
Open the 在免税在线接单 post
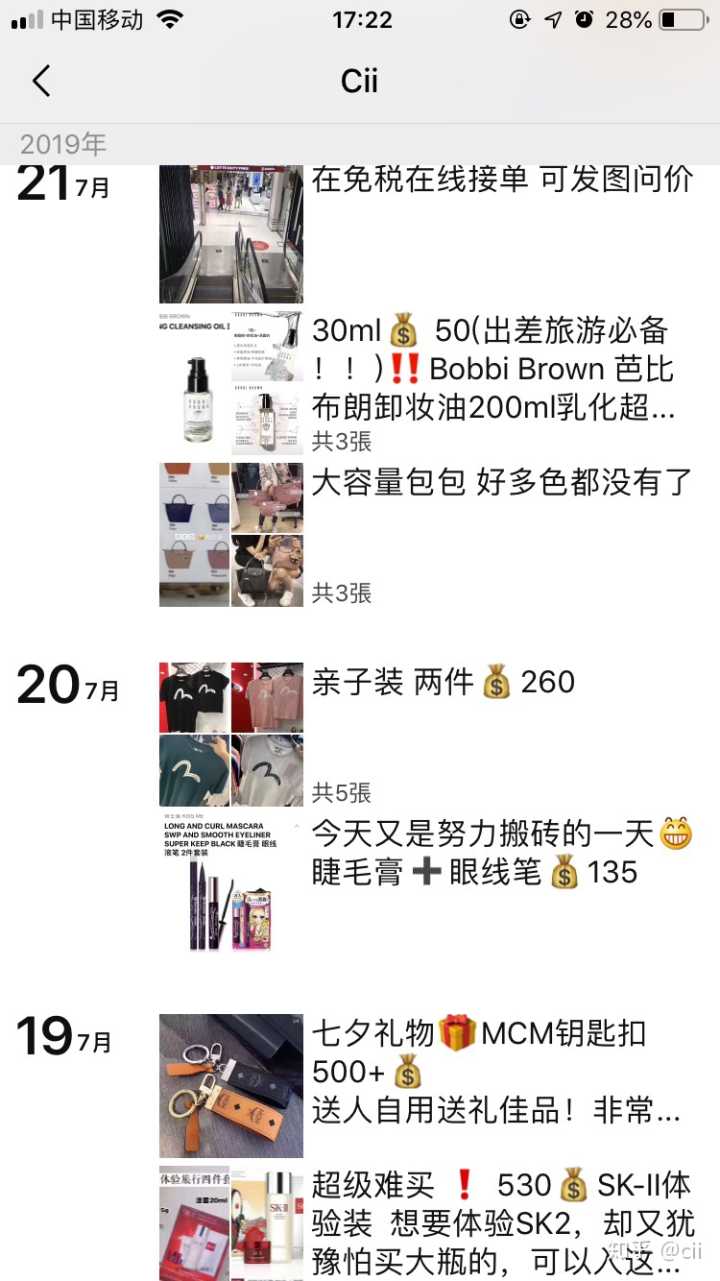[x=502, y=180]
